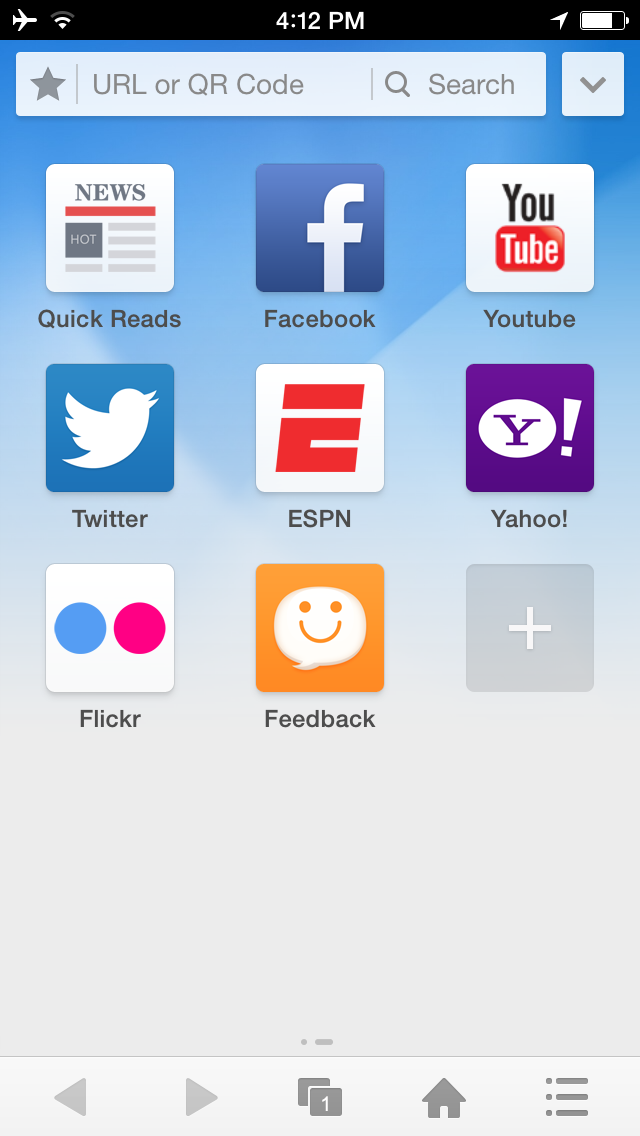The image size is (640, 1136).
Task: Tap the URL or QR Code field
Action: [225, 85]
